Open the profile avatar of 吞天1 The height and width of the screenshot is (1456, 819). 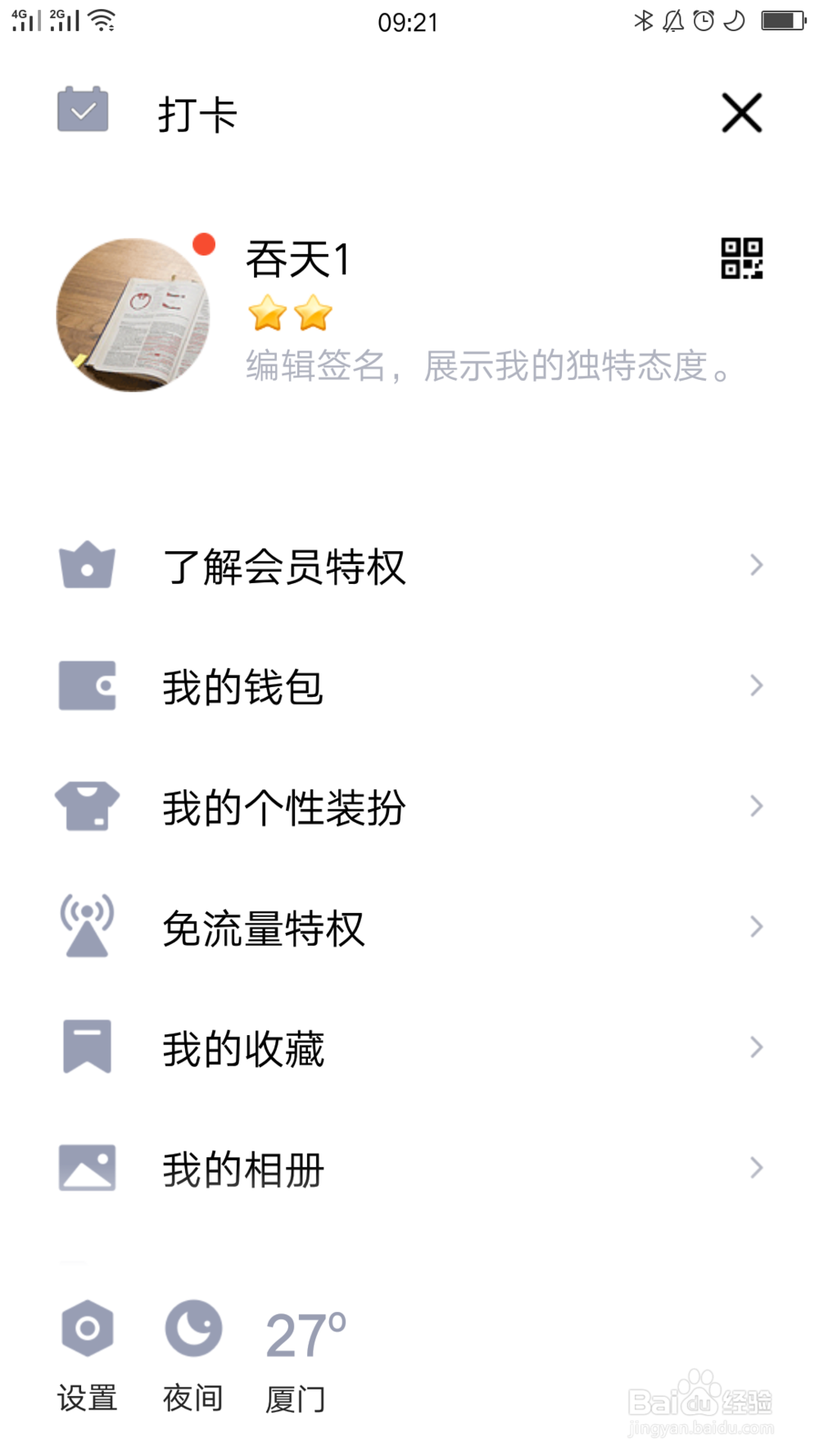(x=133, y=315)
